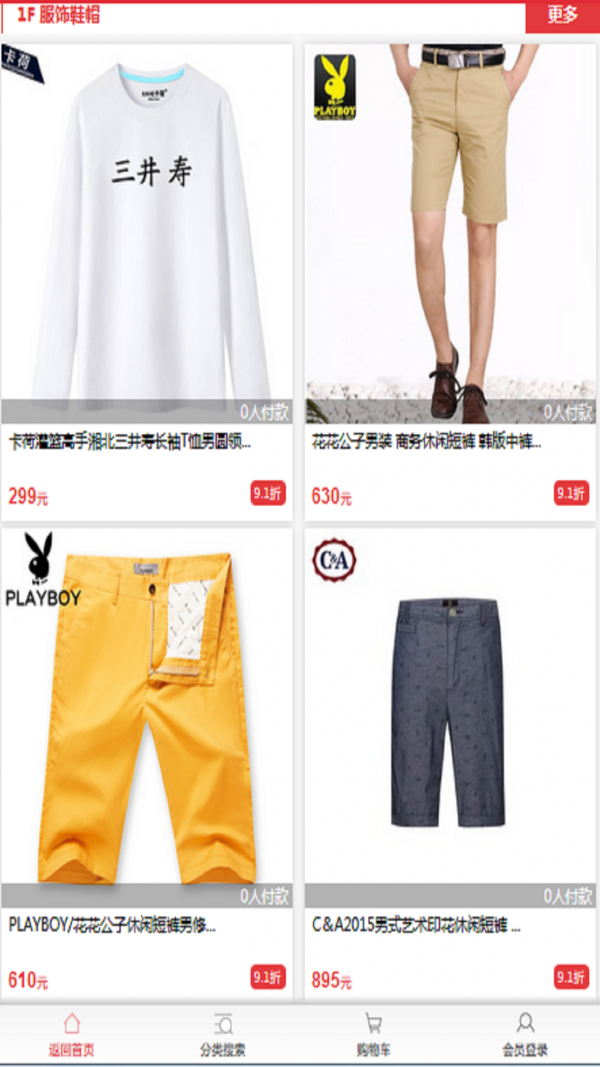Switch to the 分类搜索 tab

222,1035
